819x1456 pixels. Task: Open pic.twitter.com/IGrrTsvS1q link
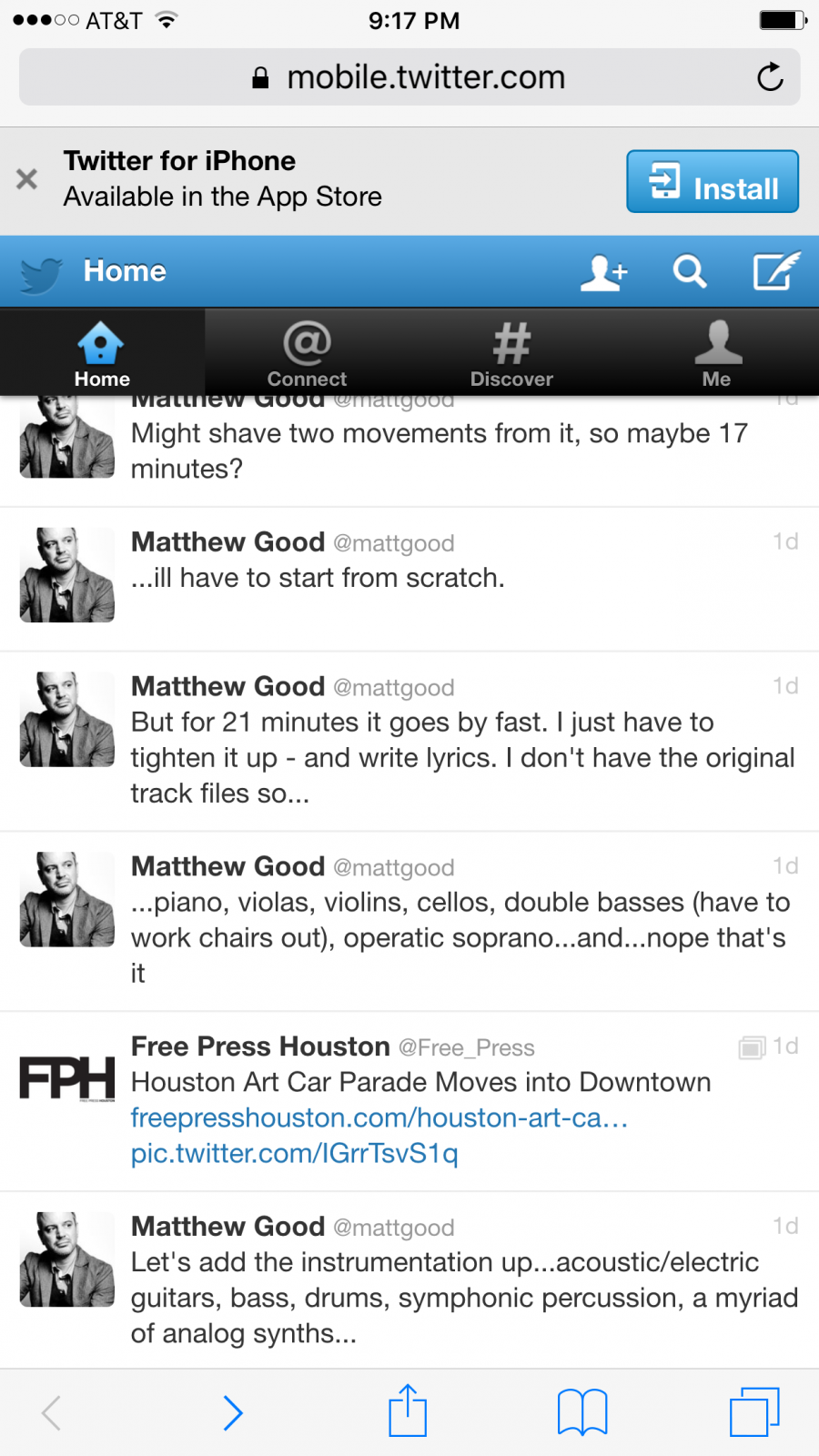pos(294,1153)
